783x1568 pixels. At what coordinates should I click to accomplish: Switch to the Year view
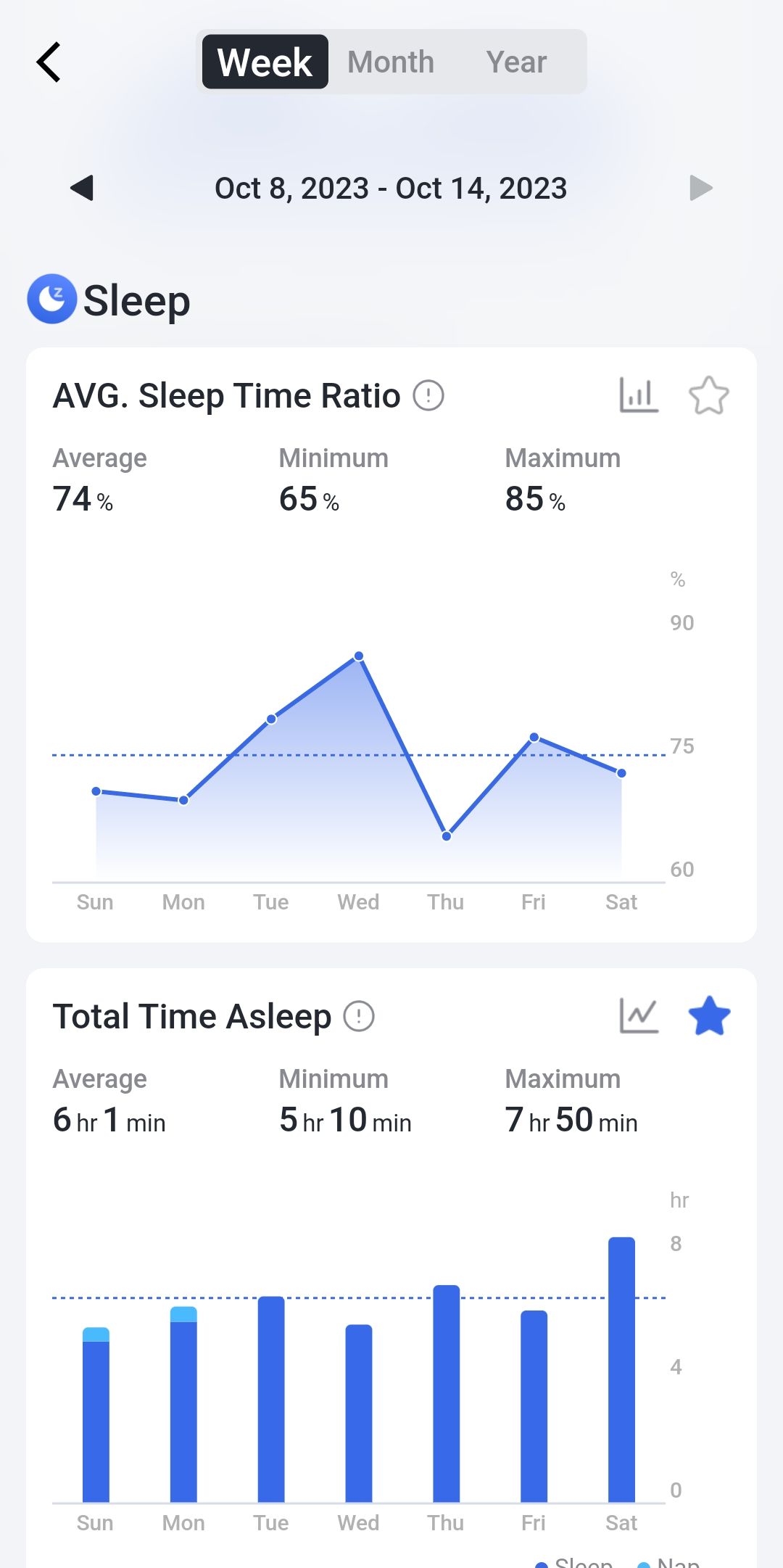(x=516, y=62)
